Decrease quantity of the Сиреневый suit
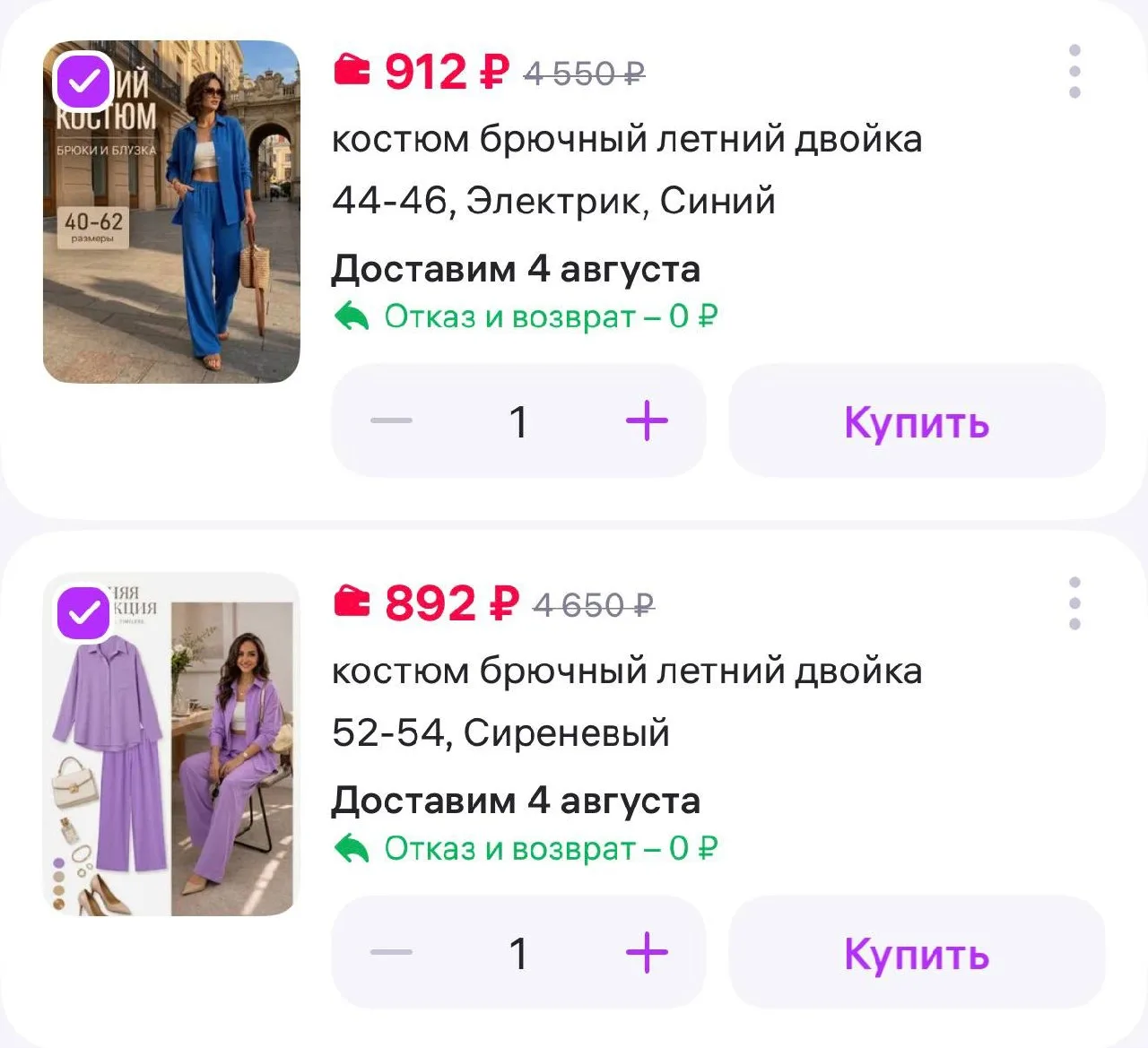 (392, 952)
